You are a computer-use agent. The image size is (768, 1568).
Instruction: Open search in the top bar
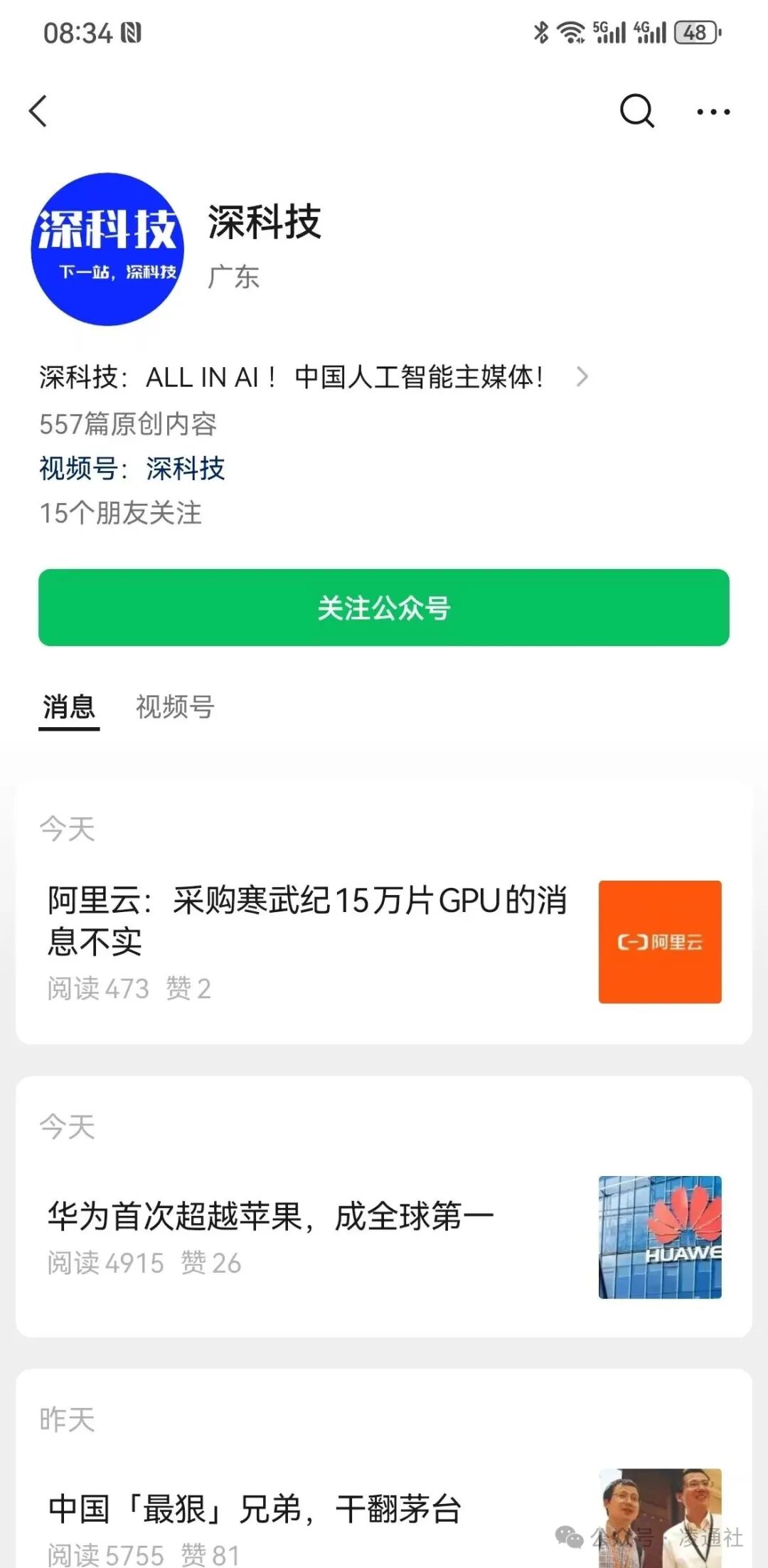pyautogui.click(x=636, y=111)
